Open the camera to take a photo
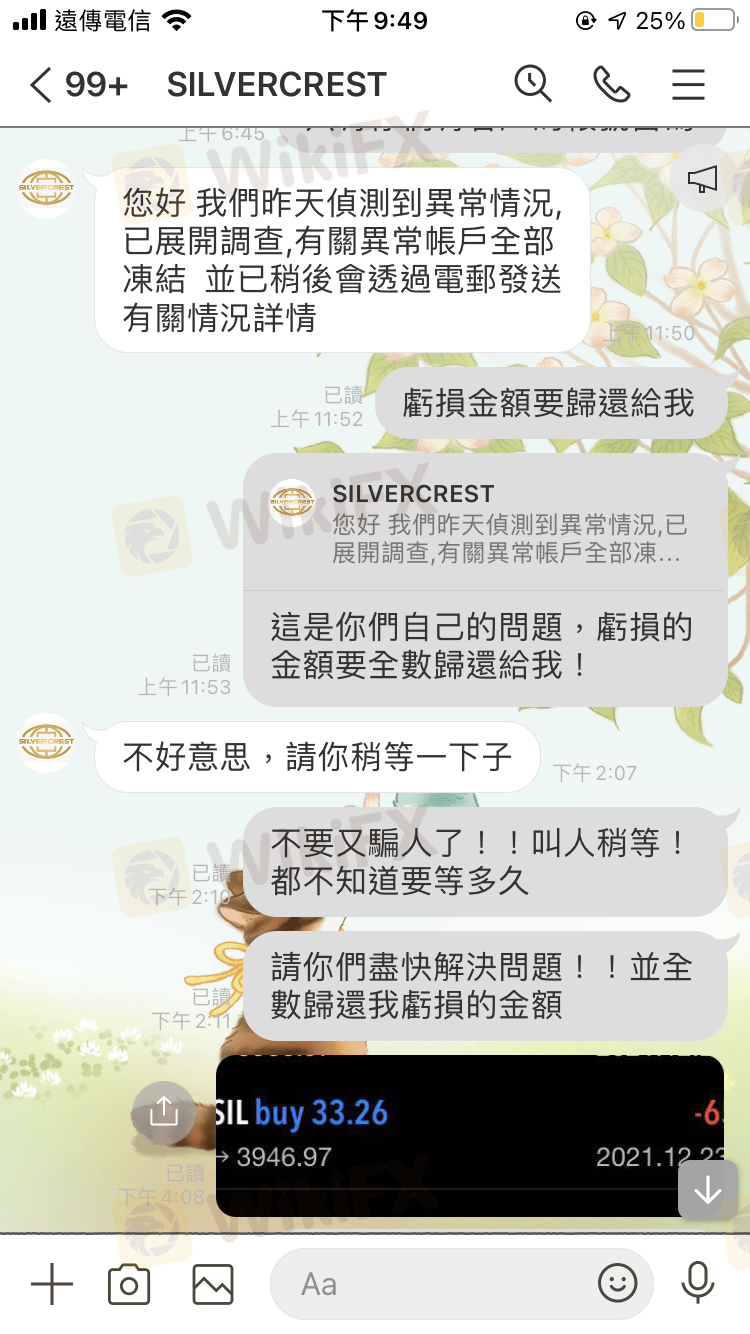This screenshot has height=1334, width=750. [x=129, y=1283]
